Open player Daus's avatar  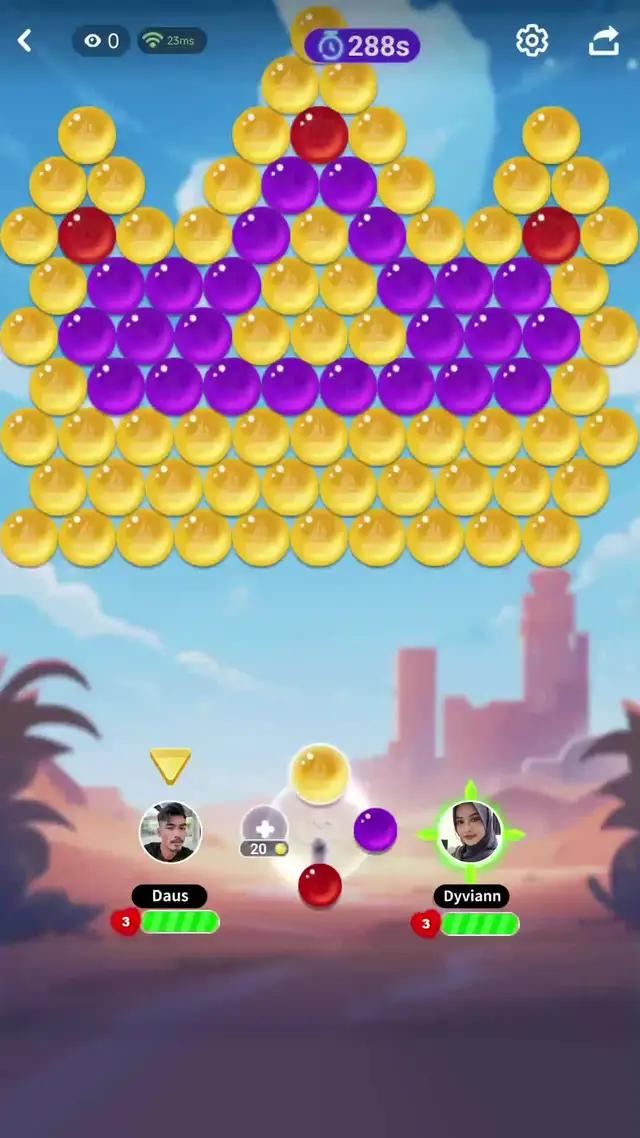tap(170, 831)
